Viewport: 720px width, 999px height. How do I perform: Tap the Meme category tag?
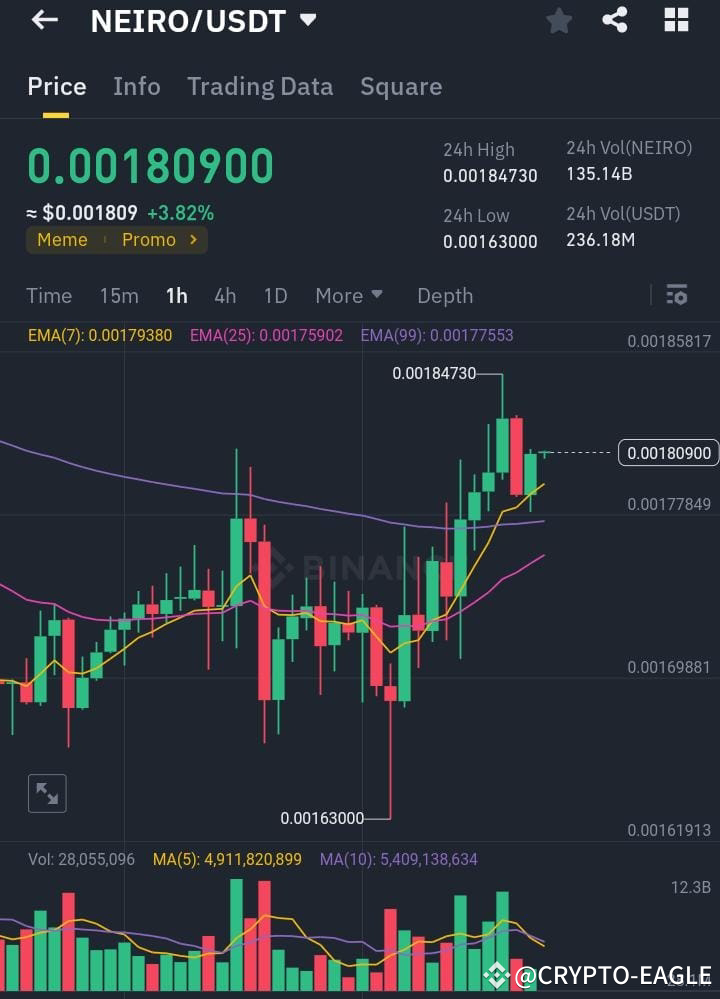click(62, 240)
